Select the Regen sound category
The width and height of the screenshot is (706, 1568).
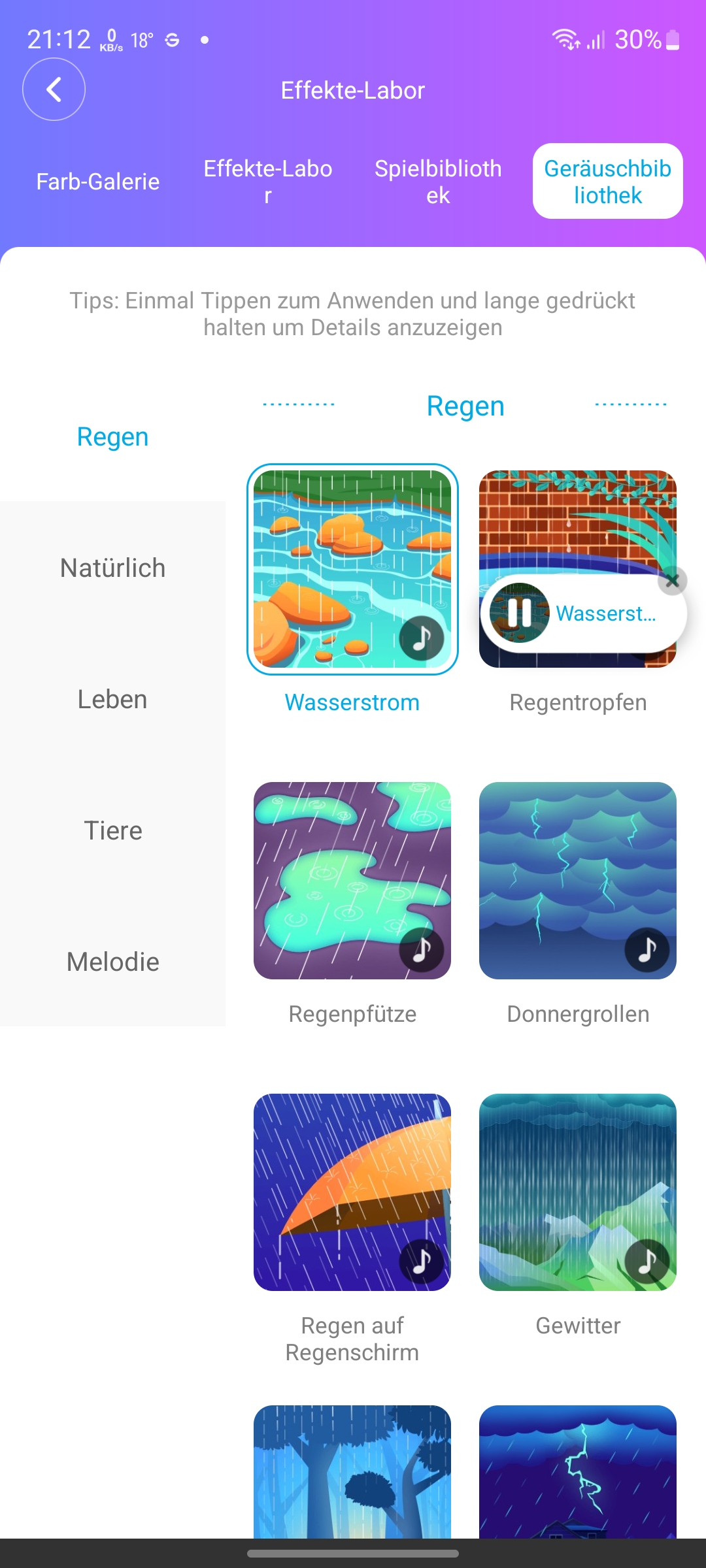[112, 436]
